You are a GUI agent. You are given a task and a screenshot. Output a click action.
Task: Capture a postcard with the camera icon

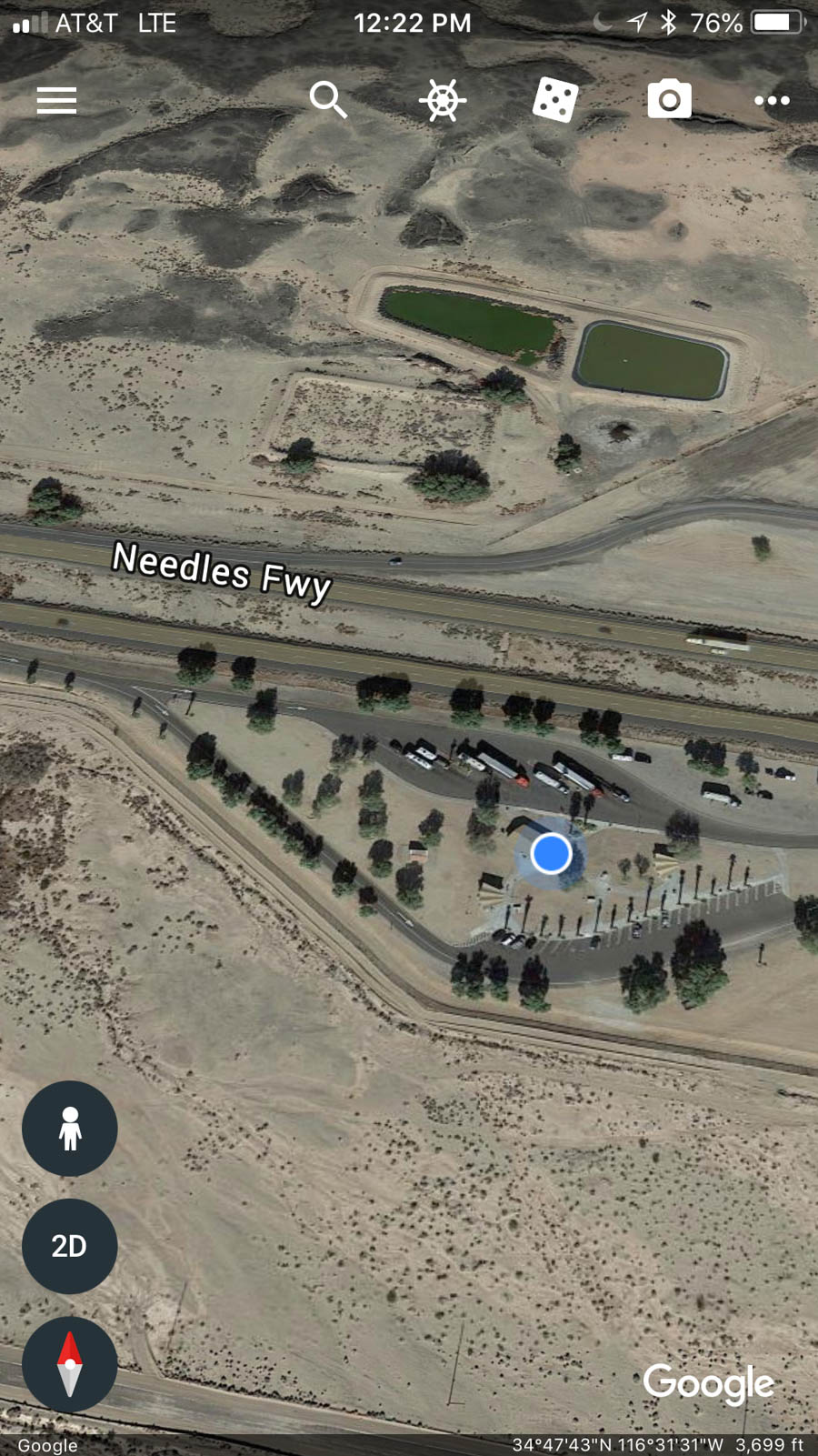pyautogui.click(x=670, y=100)
